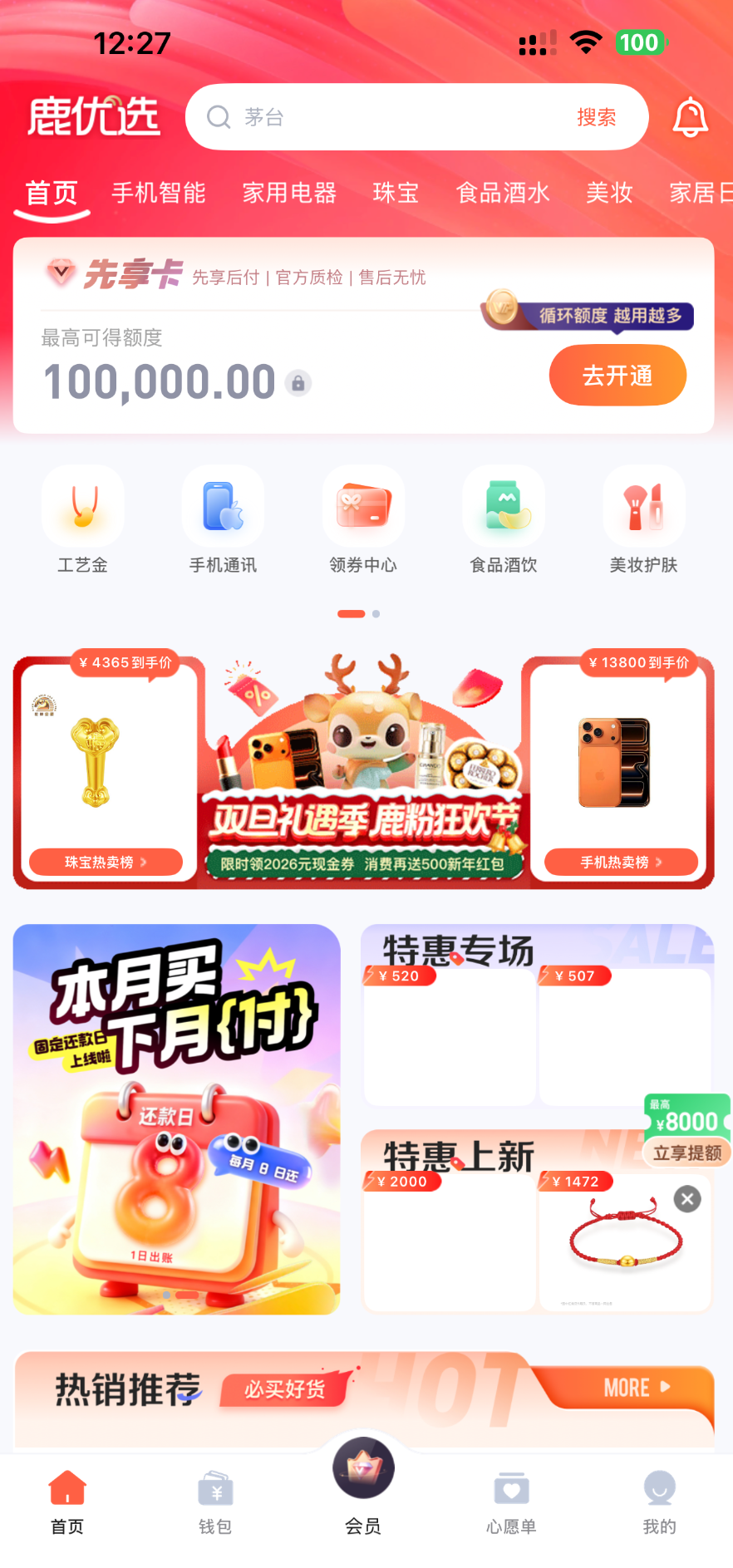Select the 珠宝 category tab
The width and height of the screenshot is (733, 1568).
tap(396, 193)
